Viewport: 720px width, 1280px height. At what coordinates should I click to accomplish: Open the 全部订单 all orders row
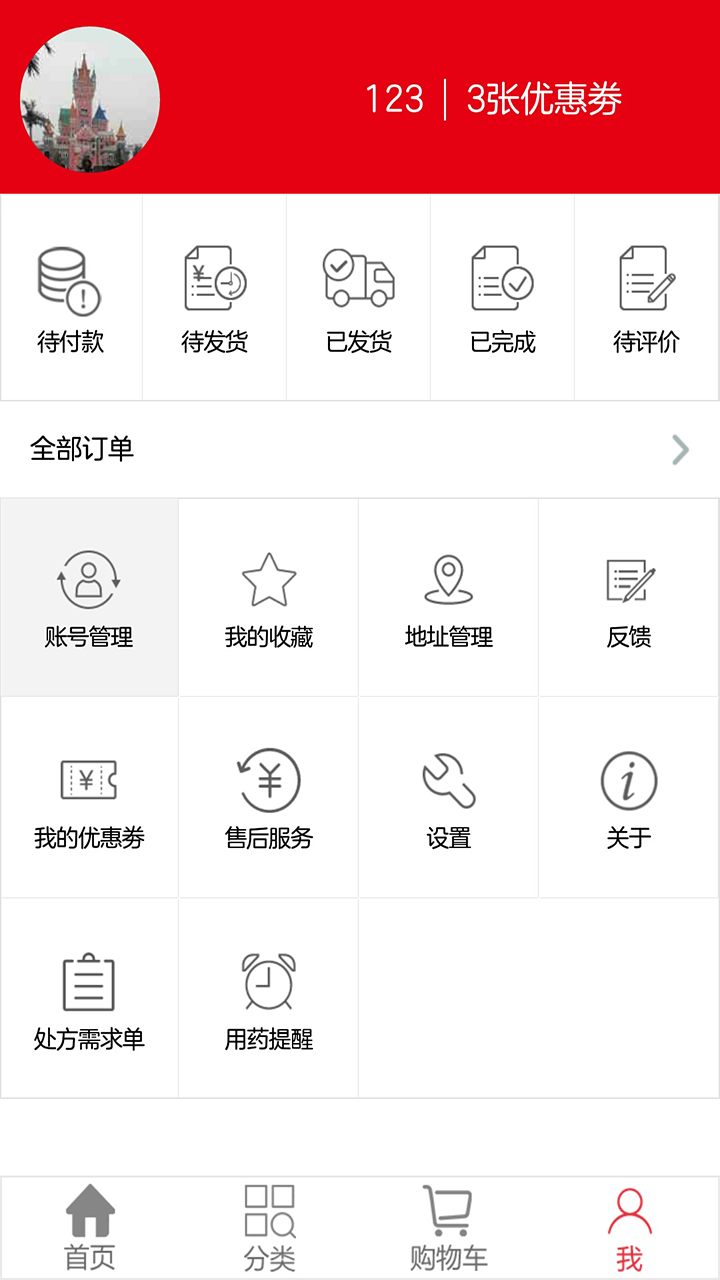(360, 449)
